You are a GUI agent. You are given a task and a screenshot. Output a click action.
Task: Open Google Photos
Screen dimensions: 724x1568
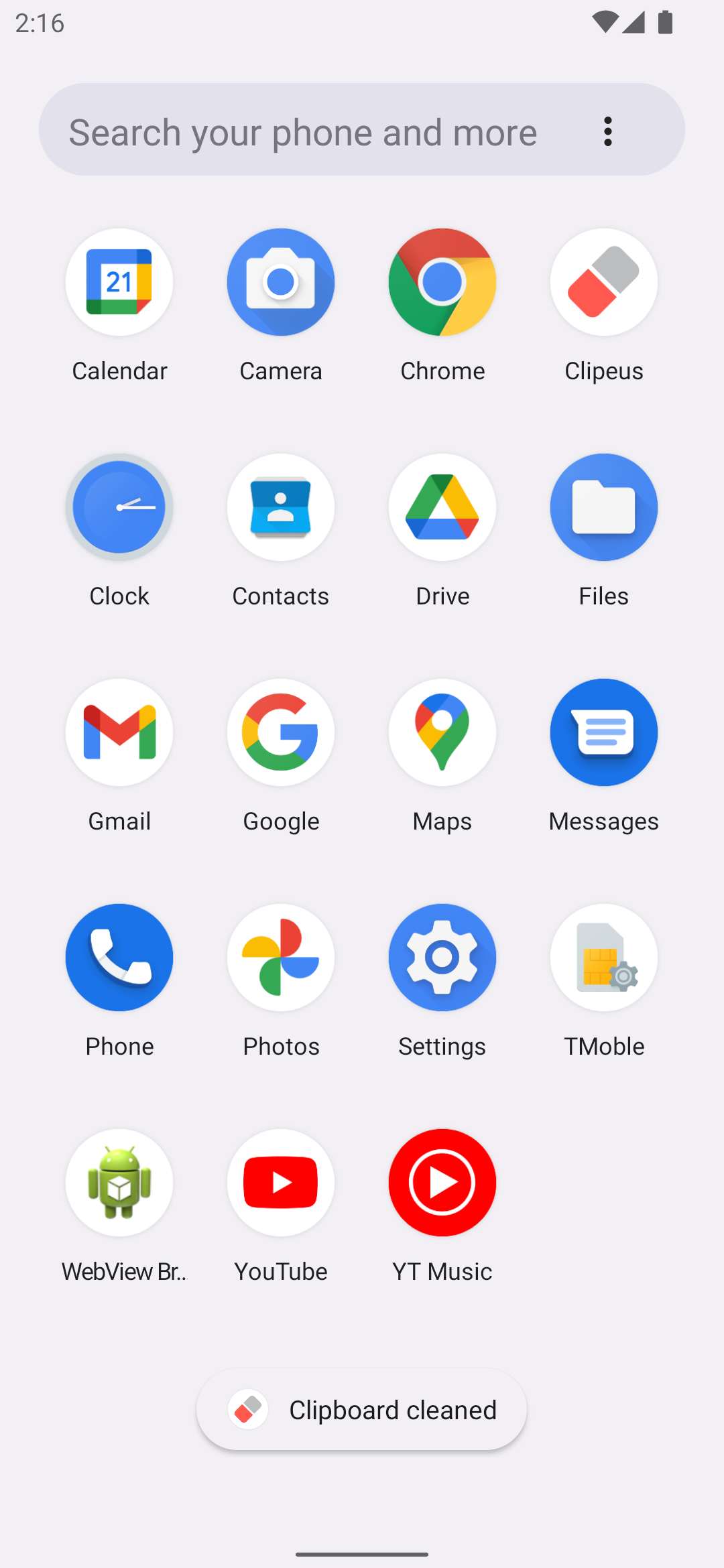pyautogui.click(x=281, y=958)
